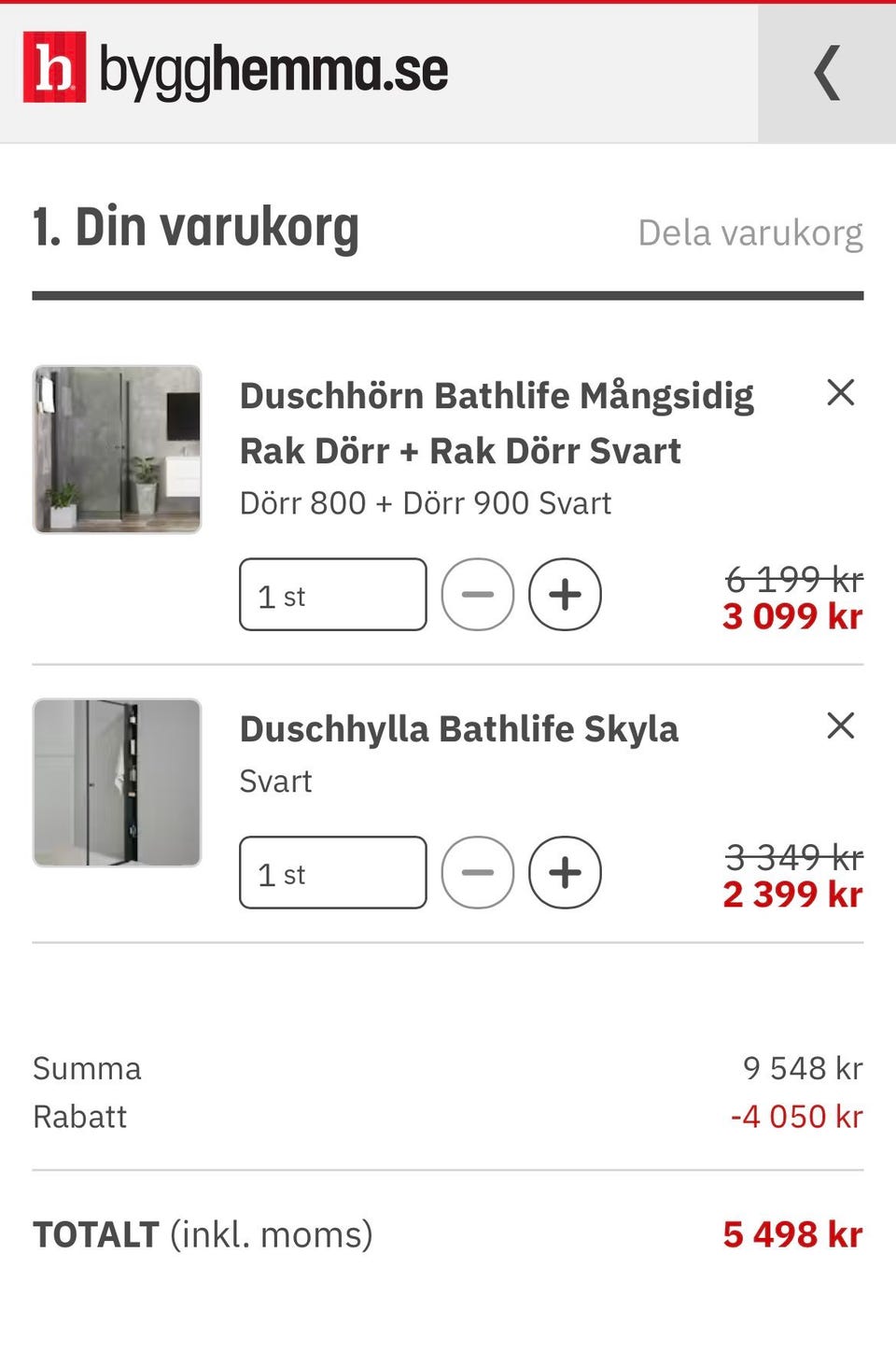896x1352 pixels.
Task: Decrease quantity of Duschhörn with minus icon
Action: pyautogui.click(x=479, y=595)
